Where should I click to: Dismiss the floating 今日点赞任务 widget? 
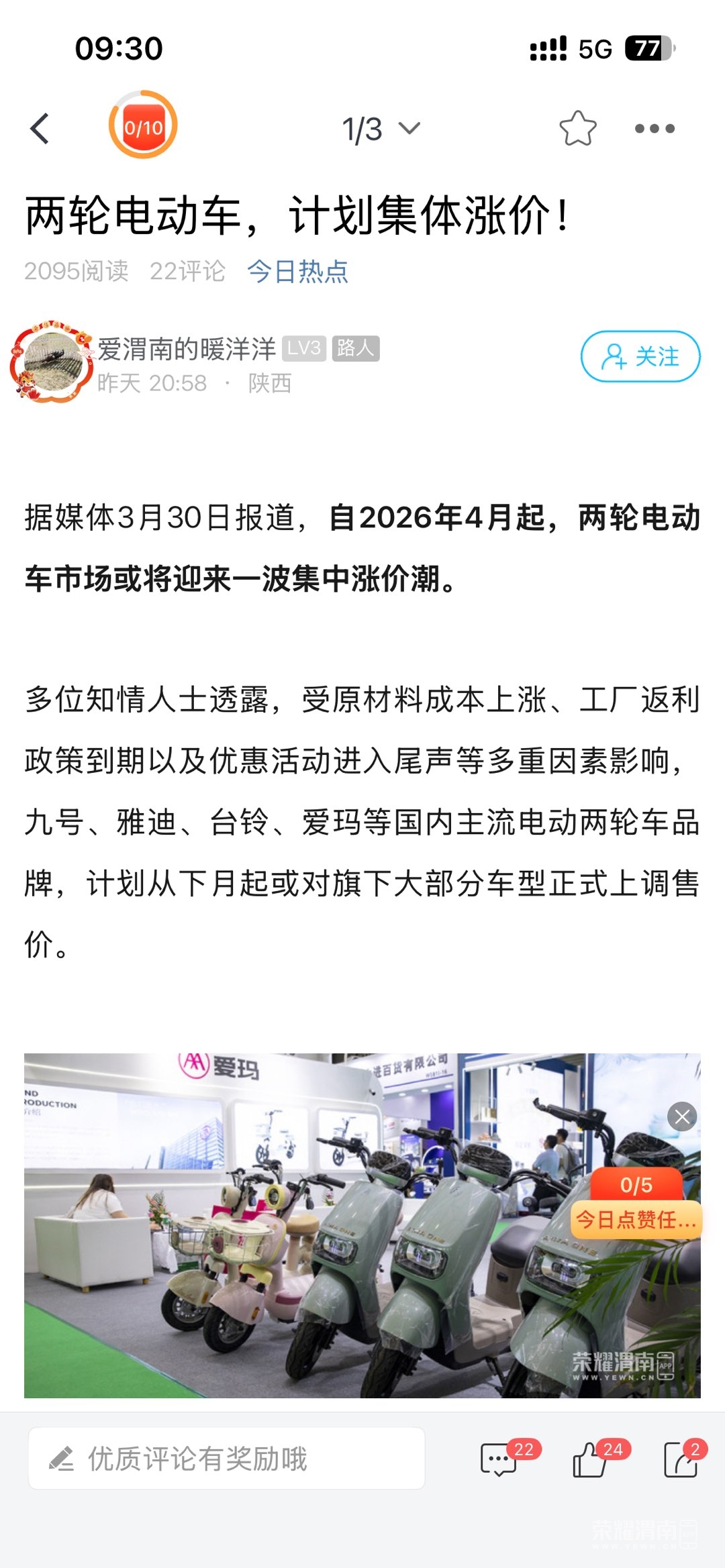tap(682, 1116)
